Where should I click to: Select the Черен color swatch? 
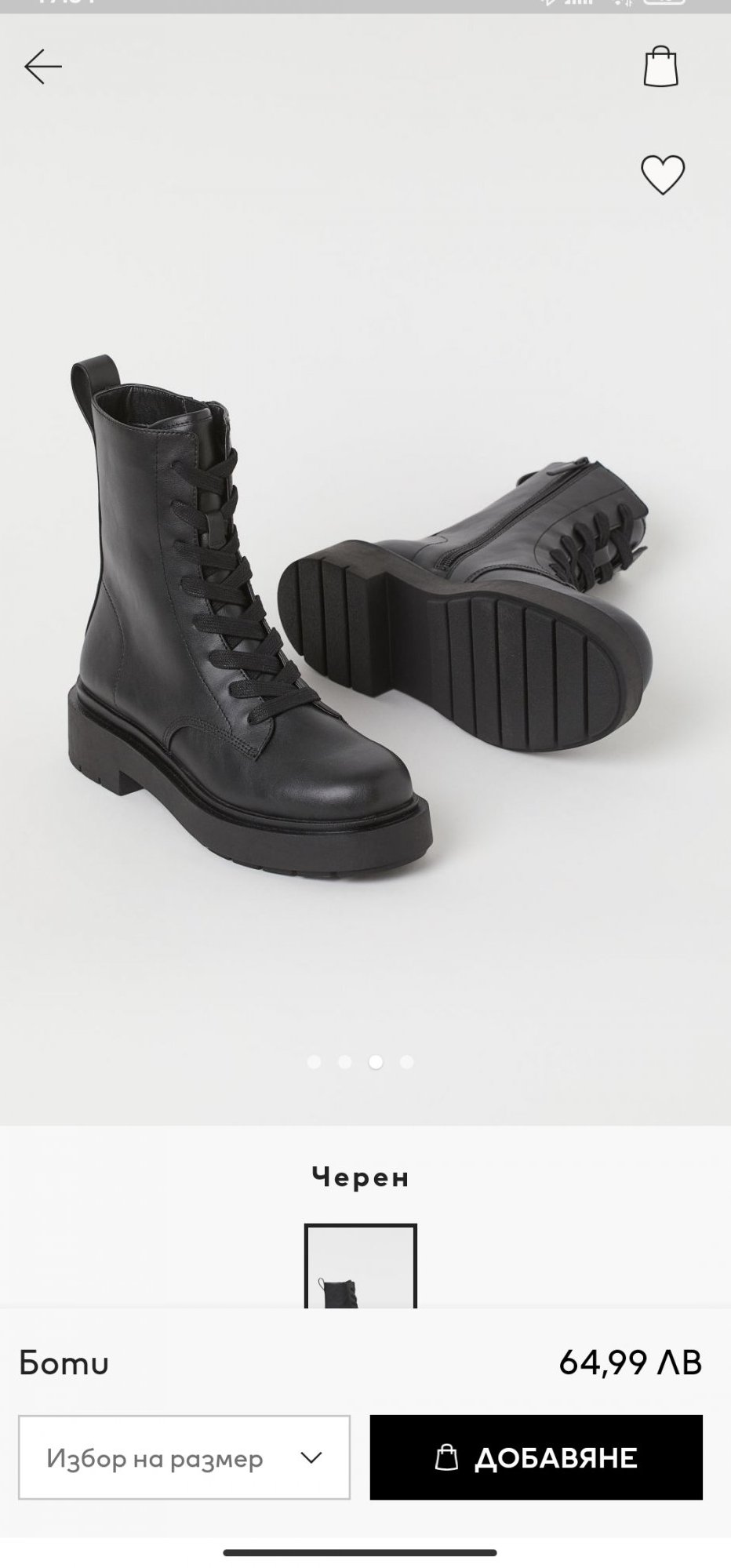[x=361, y=1266]
